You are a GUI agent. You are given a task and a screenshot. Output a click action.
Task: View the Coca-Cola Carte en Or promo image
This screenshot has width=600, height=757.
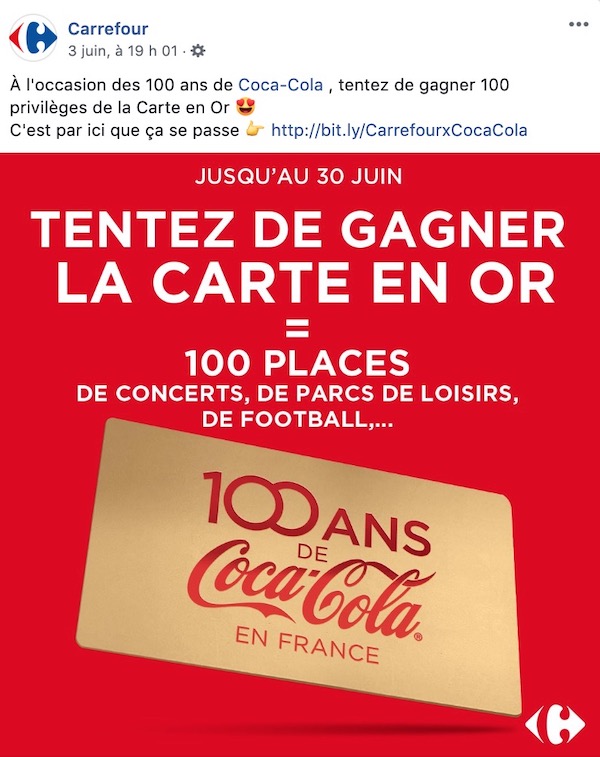point(300,454)
